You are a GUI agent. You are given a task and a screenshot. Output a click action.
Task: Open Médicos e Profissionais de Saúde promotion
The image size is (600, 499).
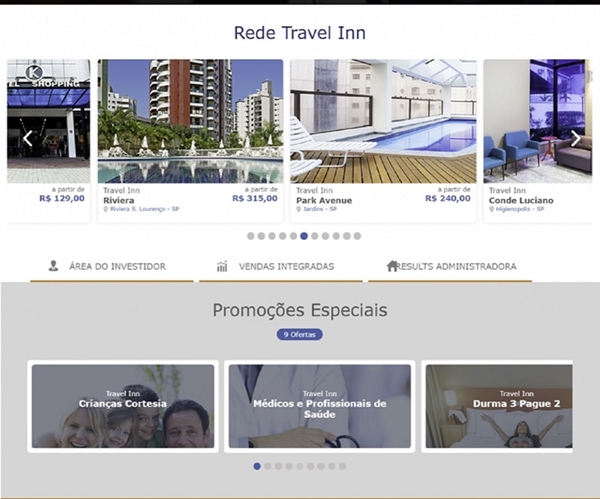pyautogui.click(x=319, y=406)
